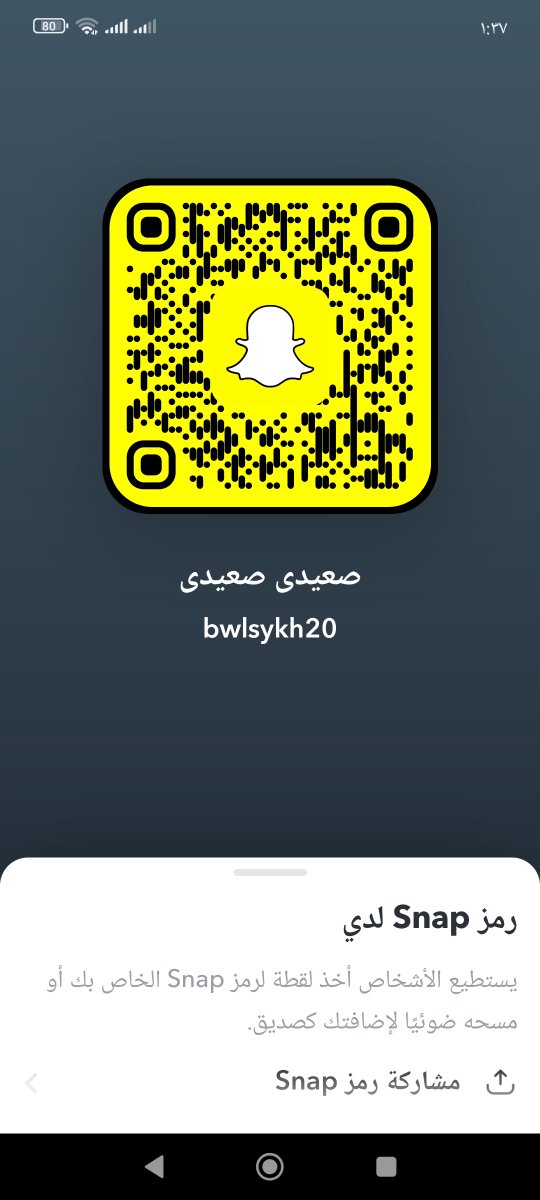Open recent apps with the square button
This screenshot has height=1200, width=540.
point(386,1166)
